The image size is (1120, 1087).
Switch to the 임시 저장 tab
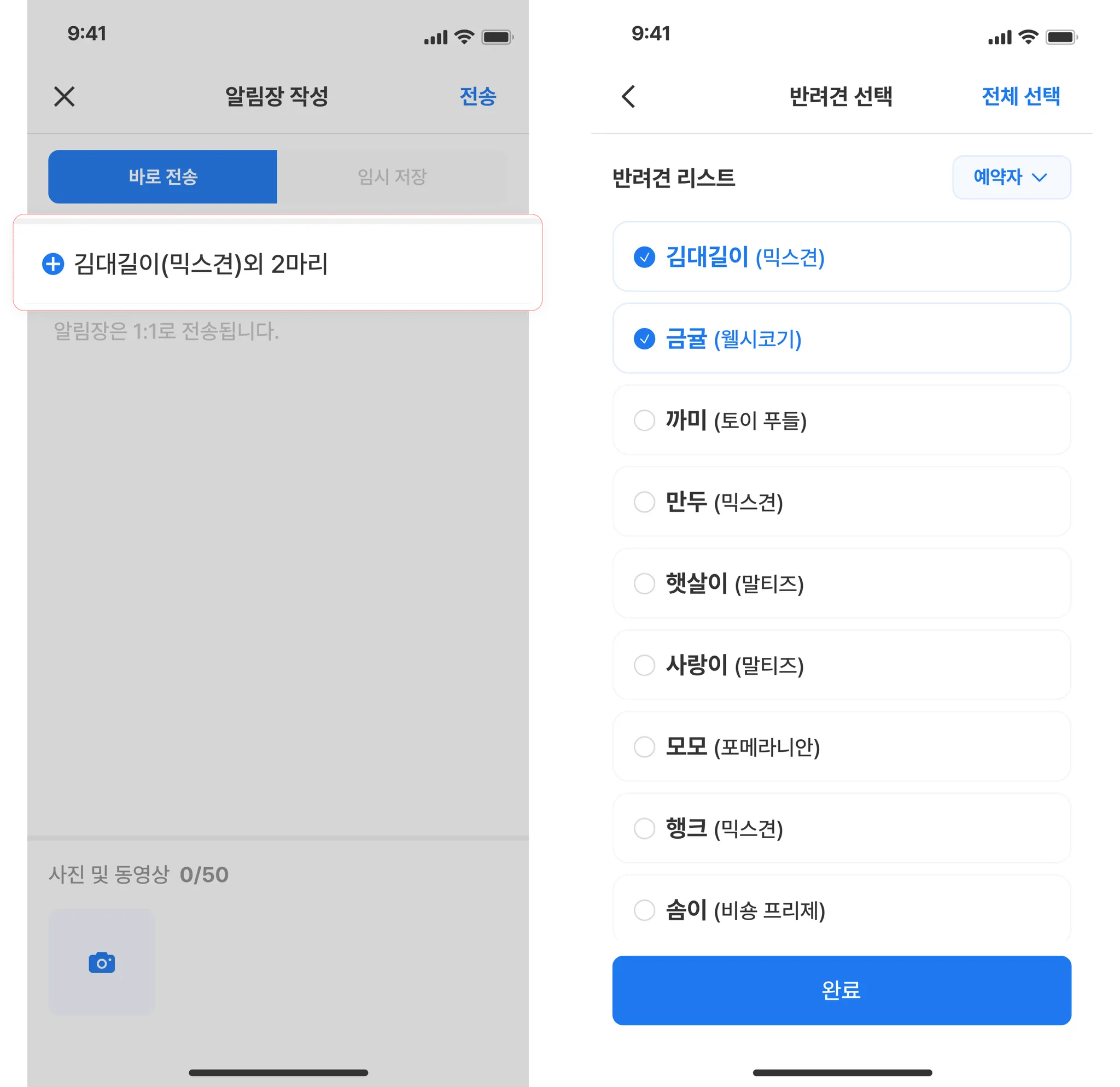392,177
